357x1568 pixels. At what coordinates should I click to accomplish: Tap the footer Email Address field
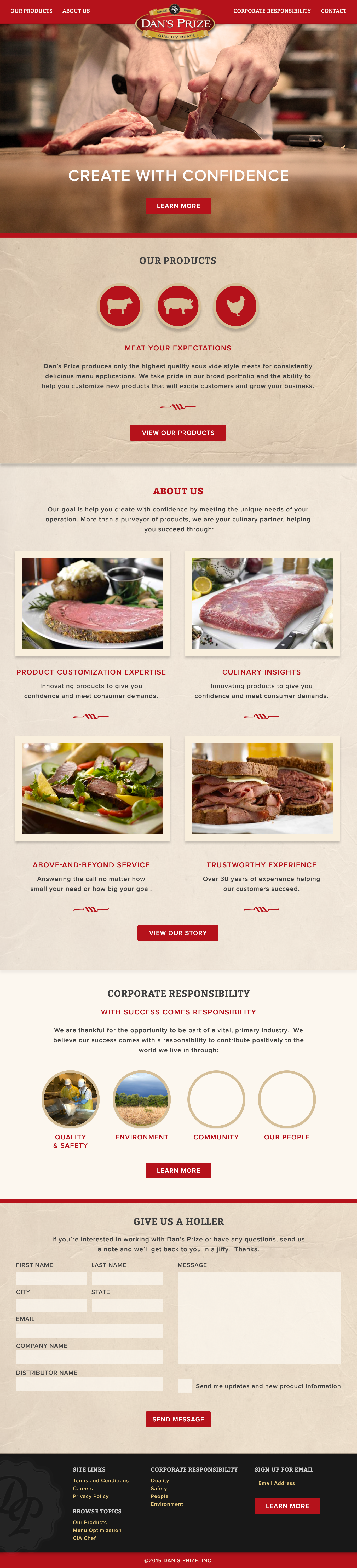click(x=297, y=1483)
